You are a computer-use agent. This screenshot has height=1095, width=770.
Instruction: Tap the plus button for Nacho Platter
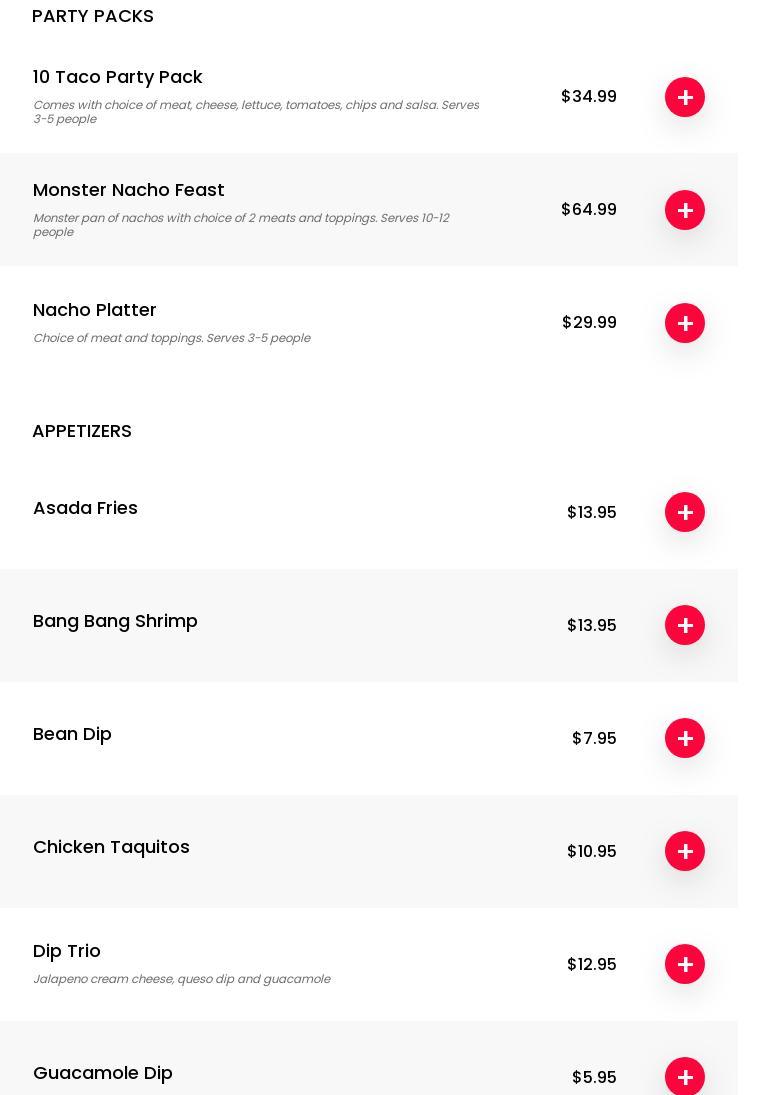[x=685, y=323]
